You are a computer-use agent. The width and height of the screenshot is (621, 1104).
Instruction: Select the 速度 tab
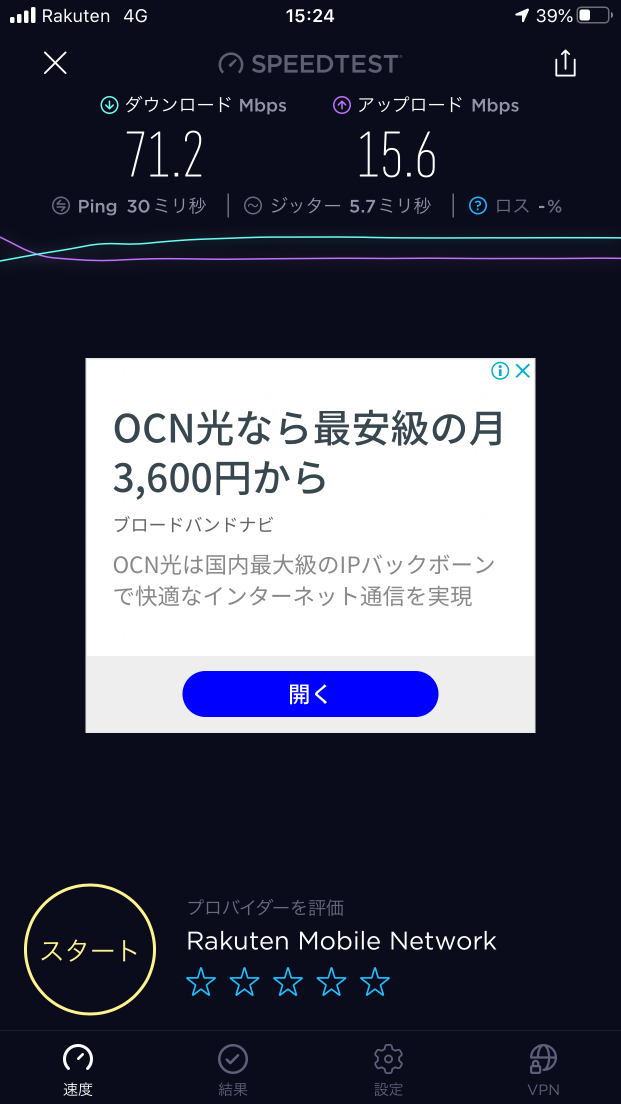click(x=78, y=1068)
